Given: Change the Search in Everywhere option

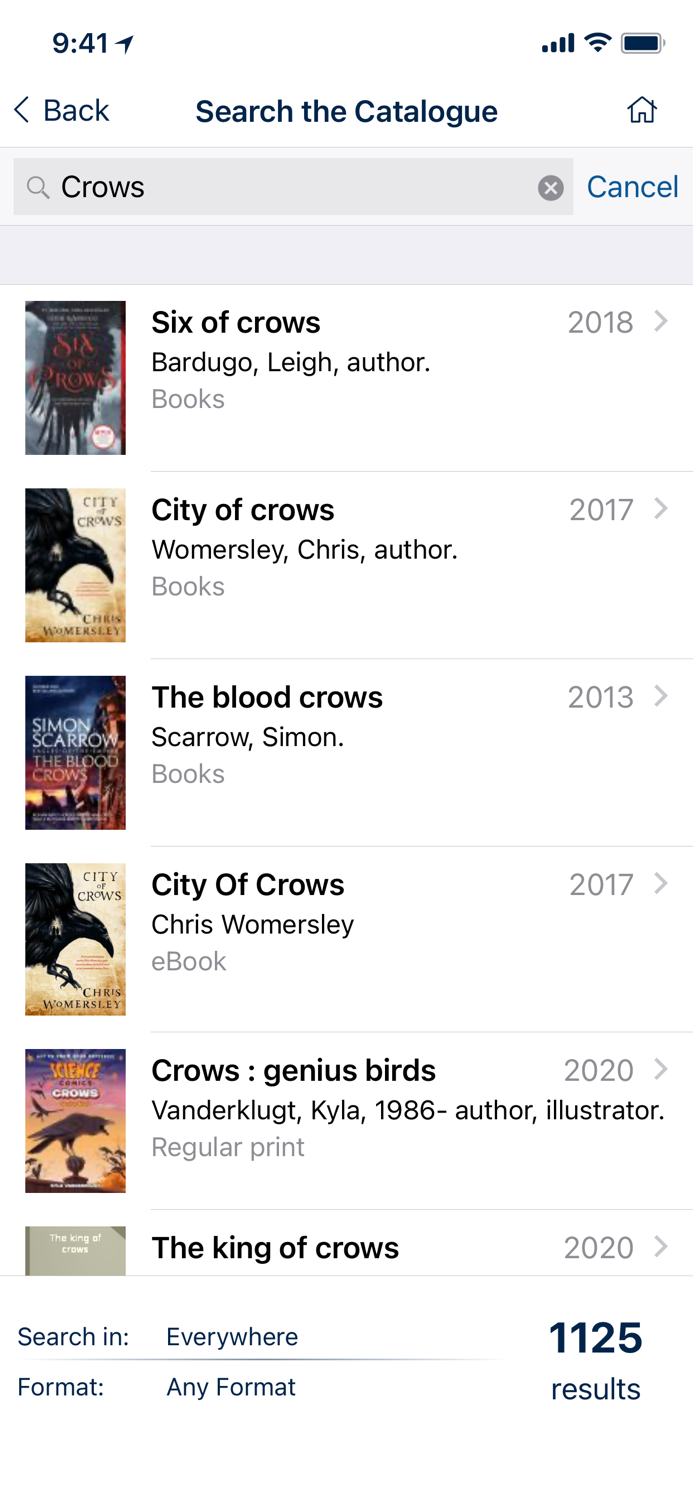Looking at the screenshot, I should (x=232, y=1337).
